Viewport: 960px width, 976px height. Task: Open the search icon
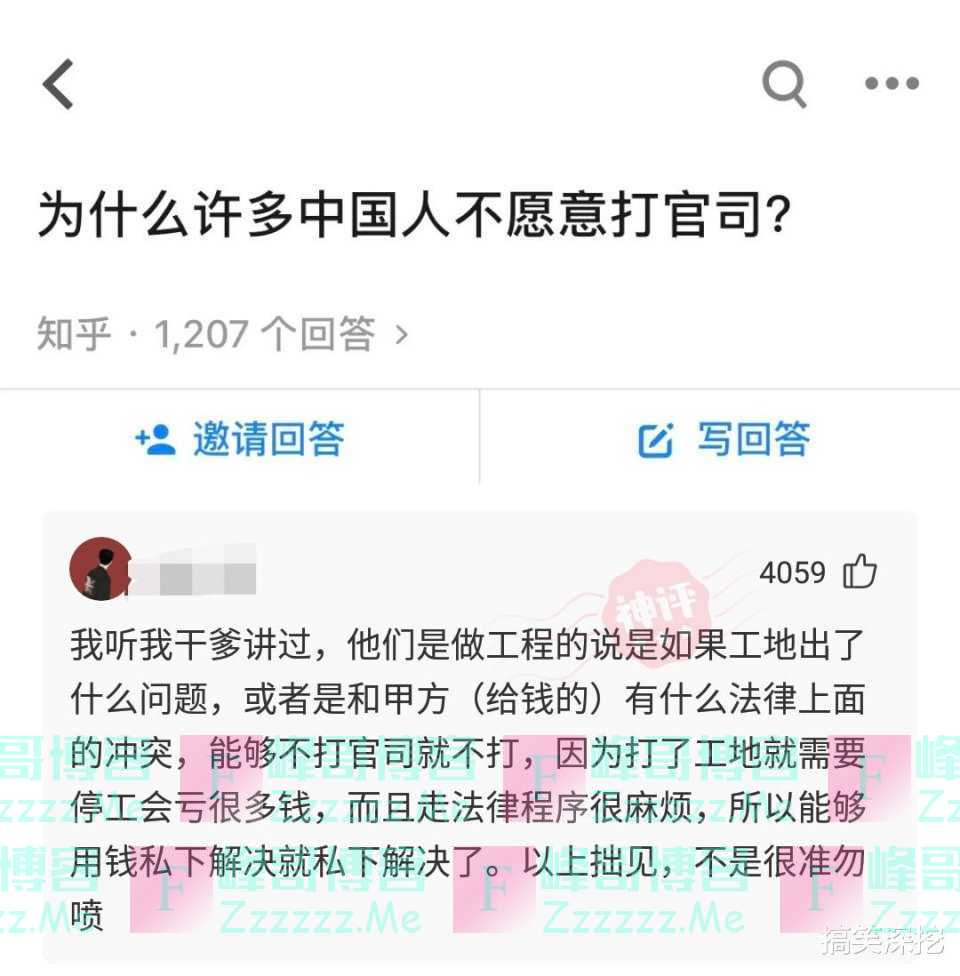click(783, 84)
